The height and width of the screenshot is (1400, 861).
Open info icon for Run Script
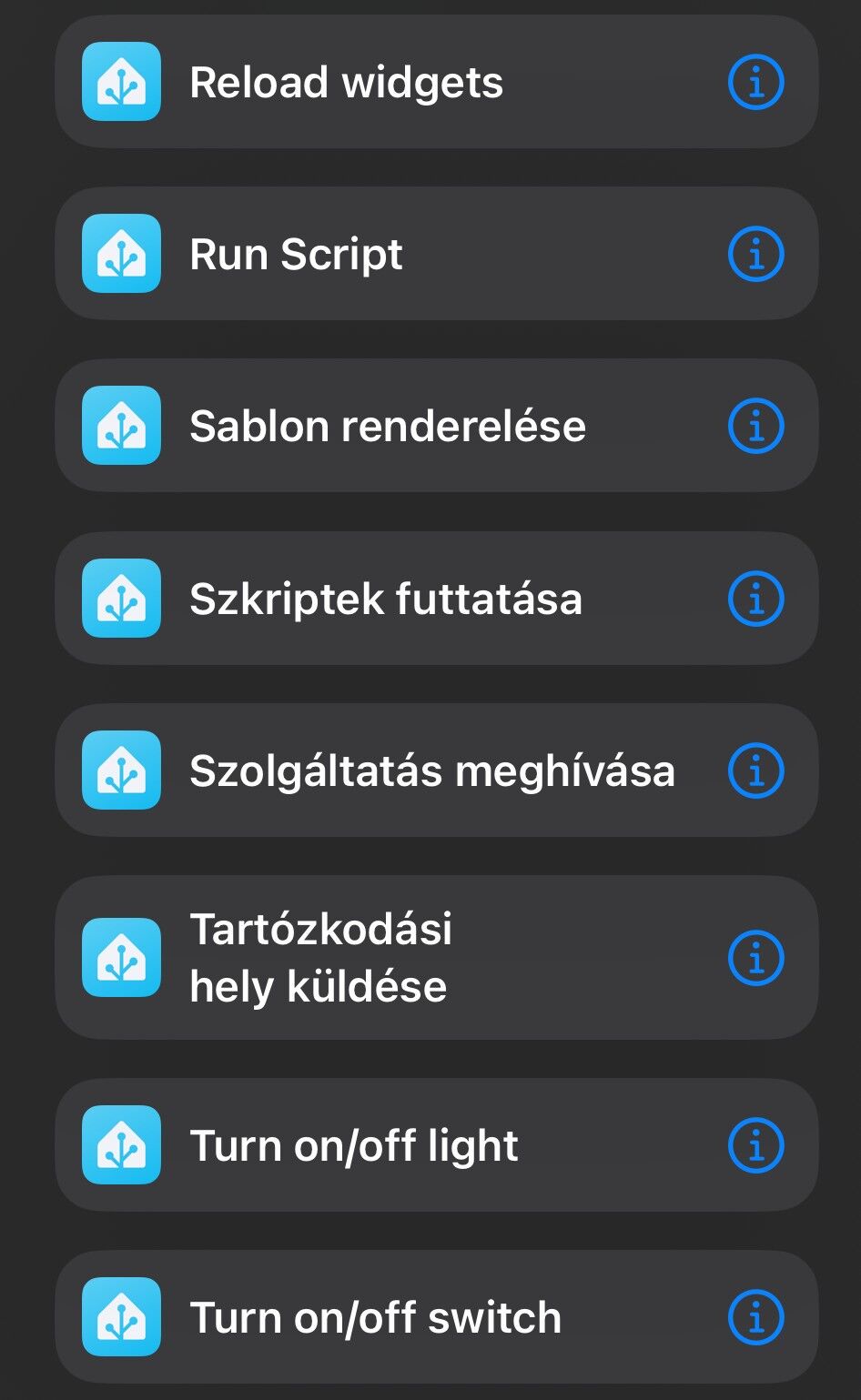(755, 255)
